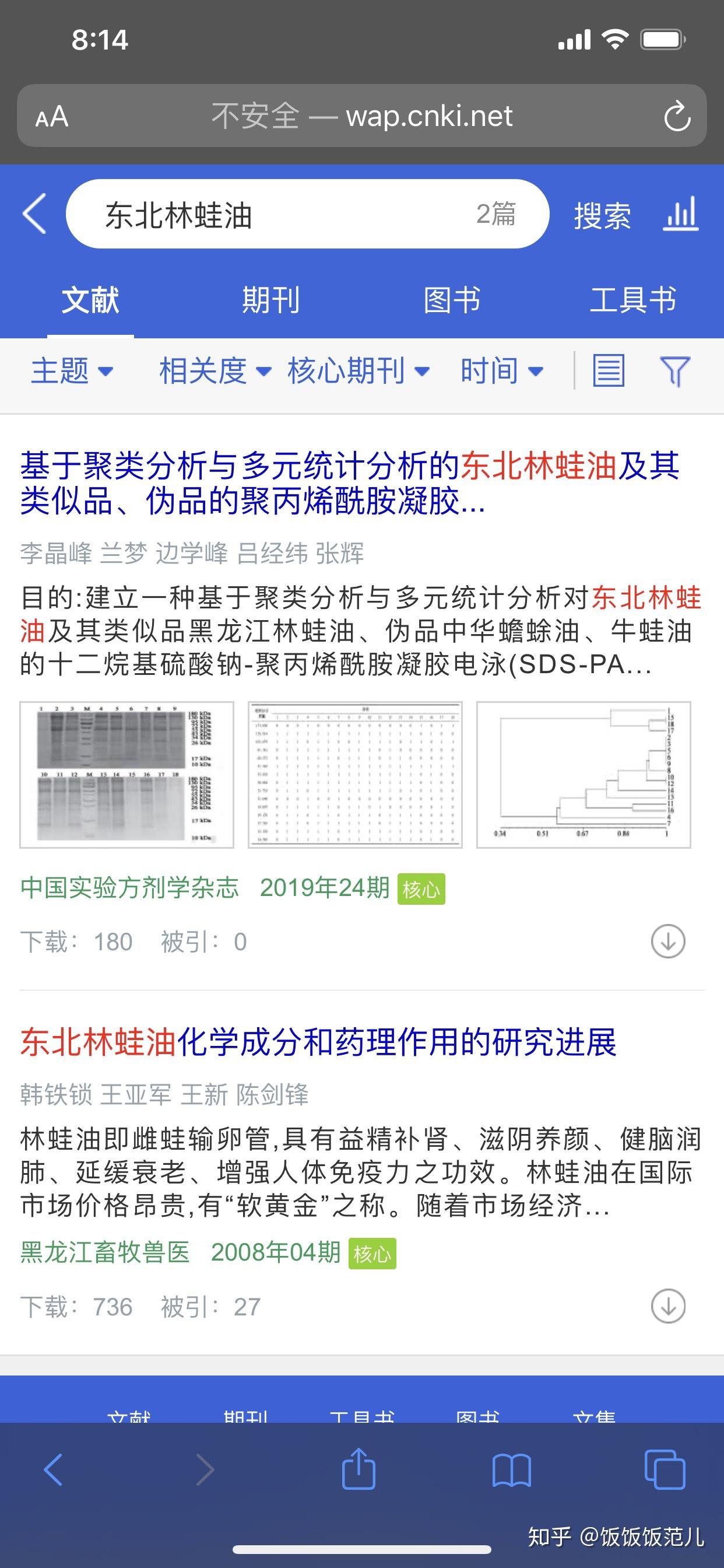Switch to the 图书 tab
Screen dimensions: 724x1568
[452, 300]
